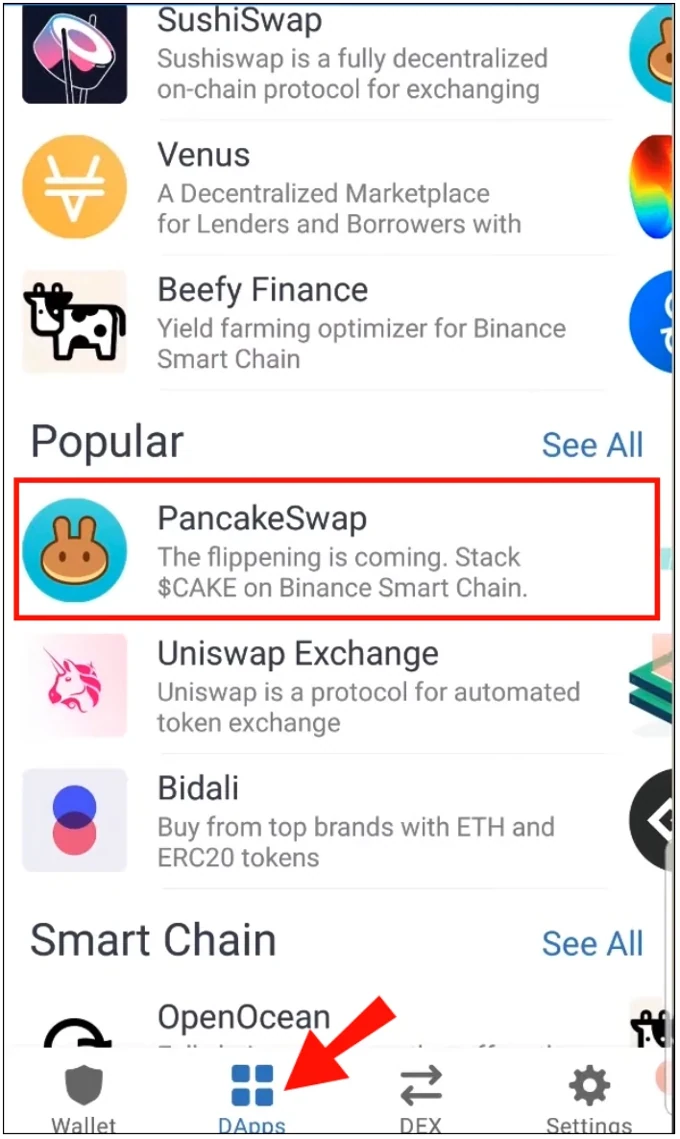The width and height of the screenshot is (680, 1139).
Task: See all Smart Chain DApps
Action: click(592, 943)
